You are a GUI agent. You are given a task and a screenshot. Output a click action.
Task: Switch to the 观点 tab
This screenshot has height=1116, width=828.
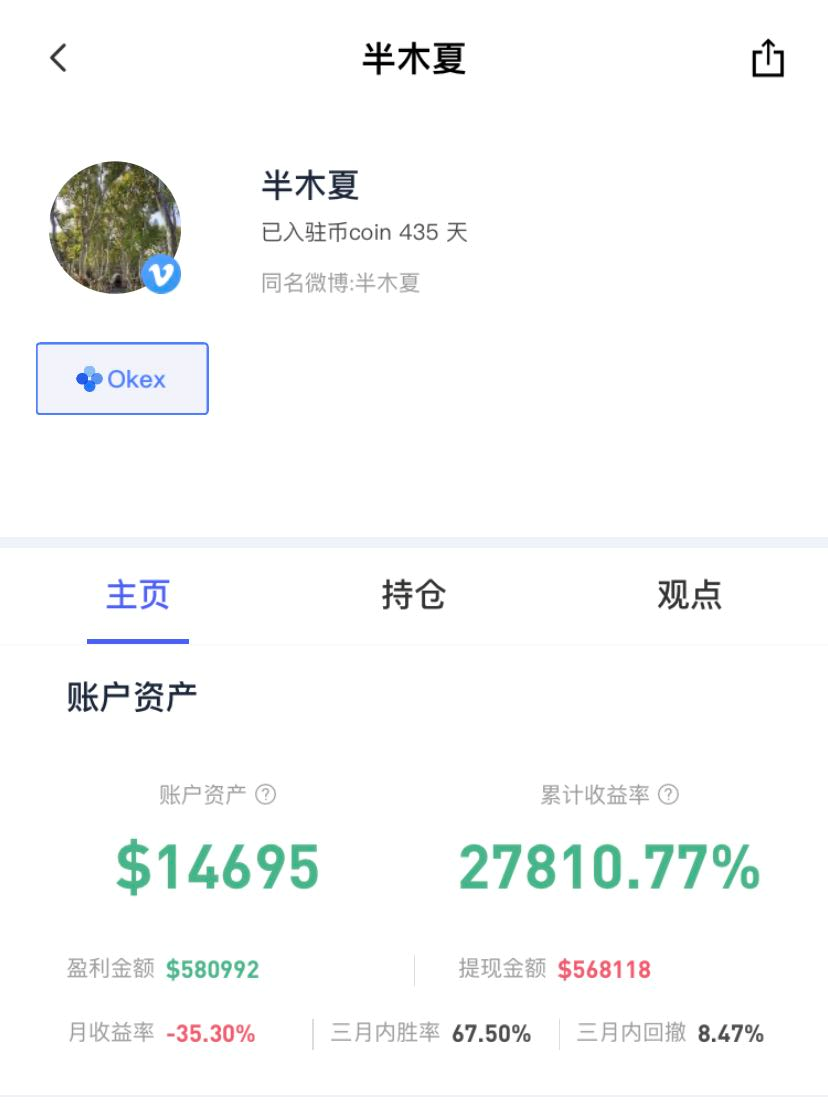coord(689,595)
